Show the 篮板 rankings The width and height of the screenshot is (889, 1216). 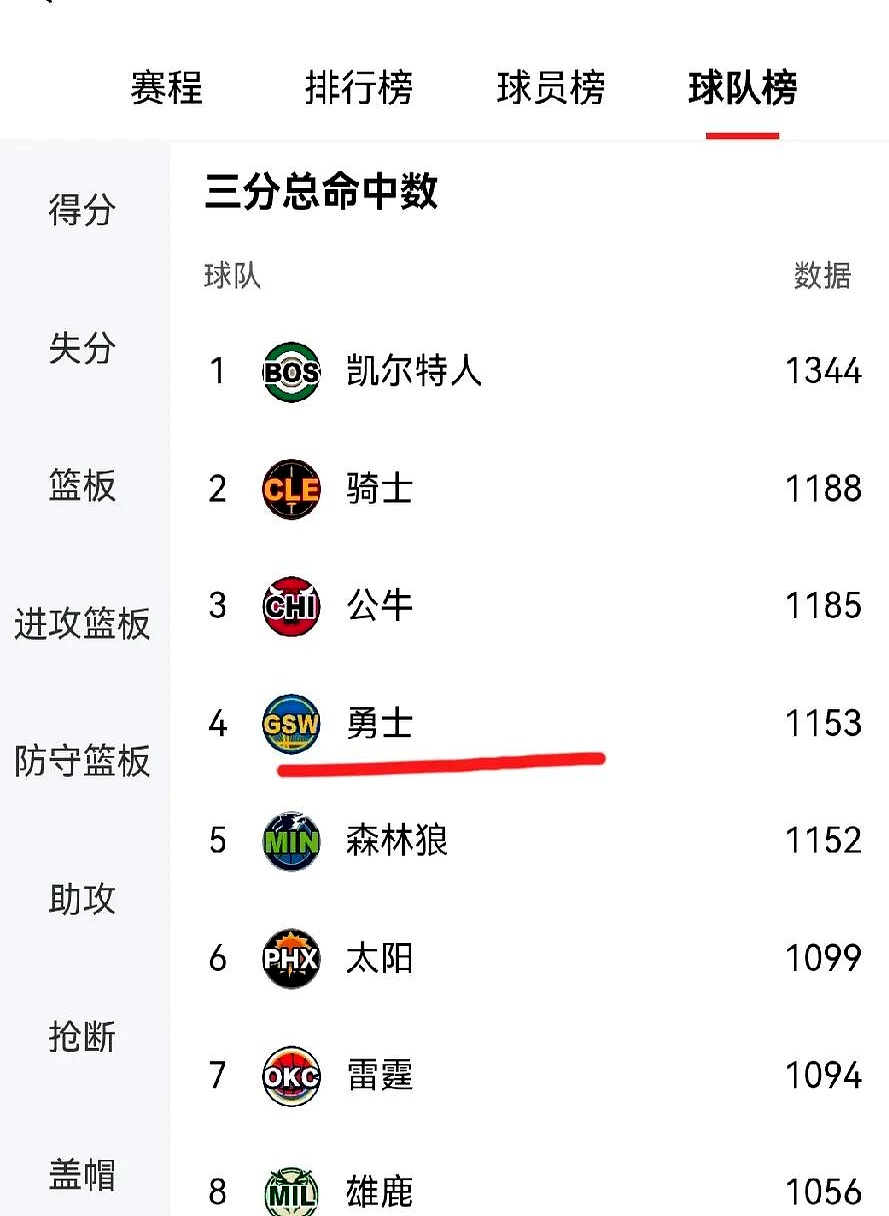click(82, 486)
